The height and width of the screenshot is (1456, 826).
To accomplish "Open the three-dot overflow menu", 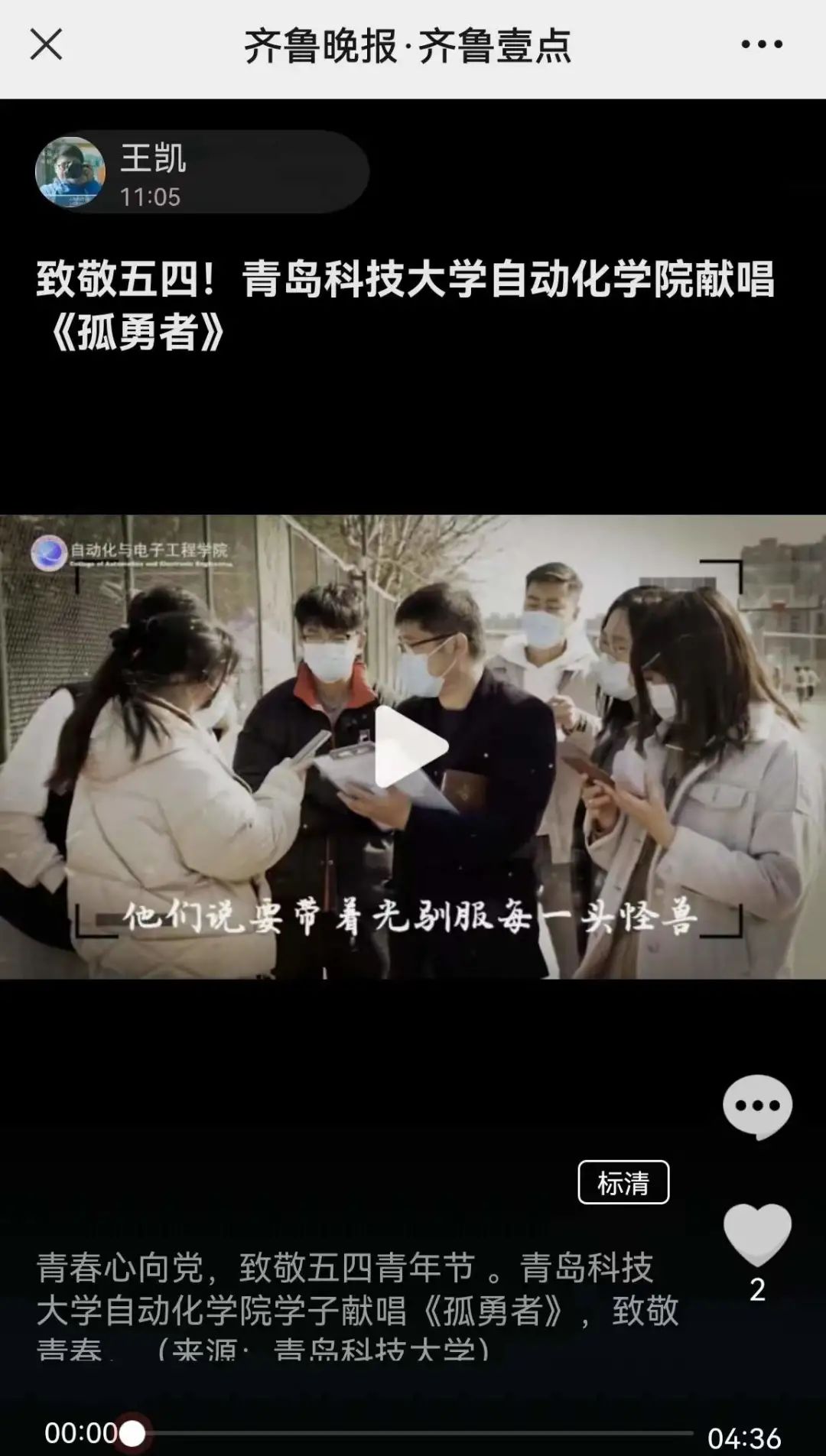I will [762, 44].
